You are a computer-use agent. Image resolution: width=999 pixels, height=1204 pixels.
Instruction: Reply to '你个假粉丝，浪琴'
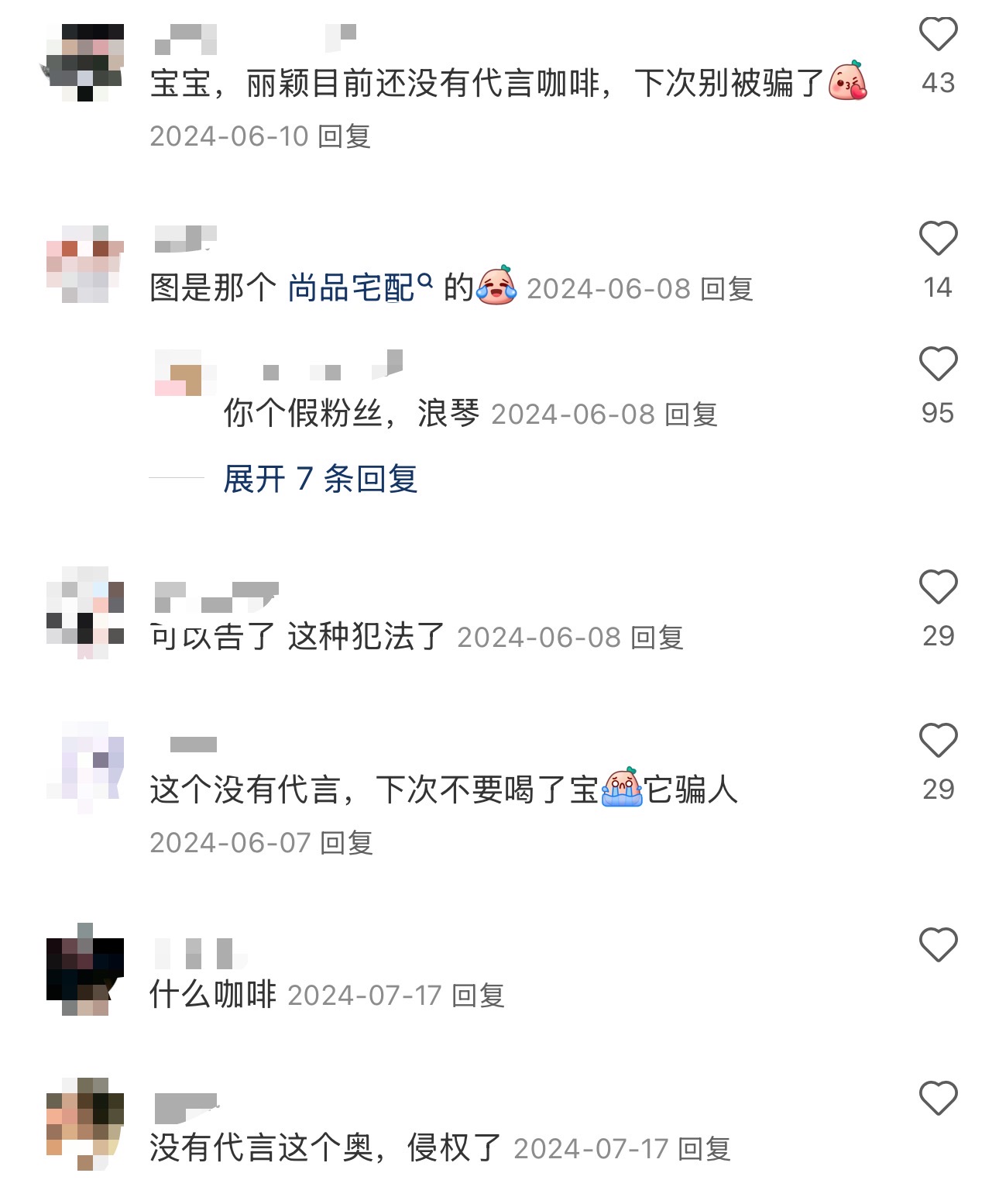click(691, 415)
